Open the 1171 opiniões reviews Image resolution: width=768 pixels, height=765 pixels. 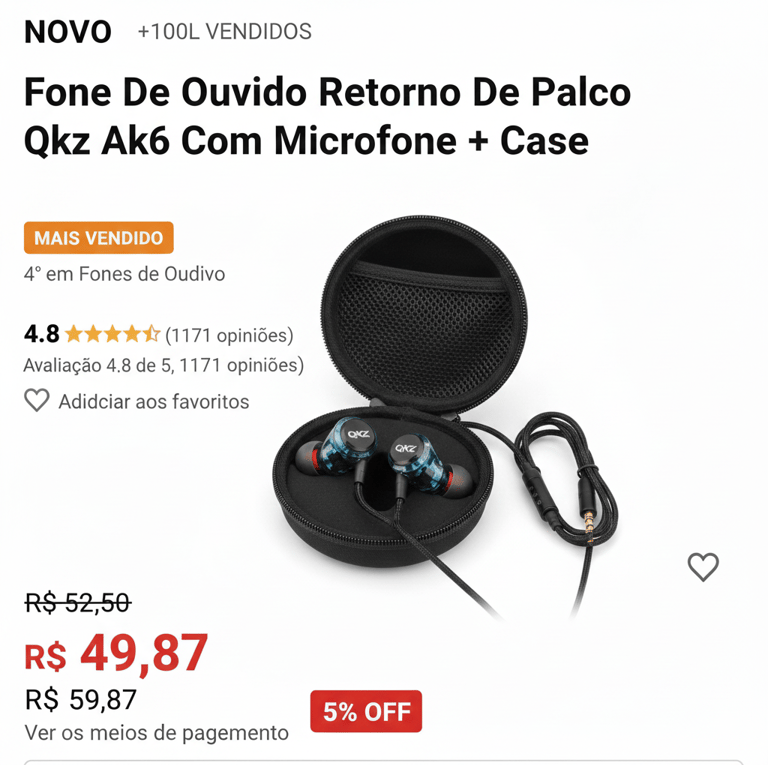coord(229,335)
